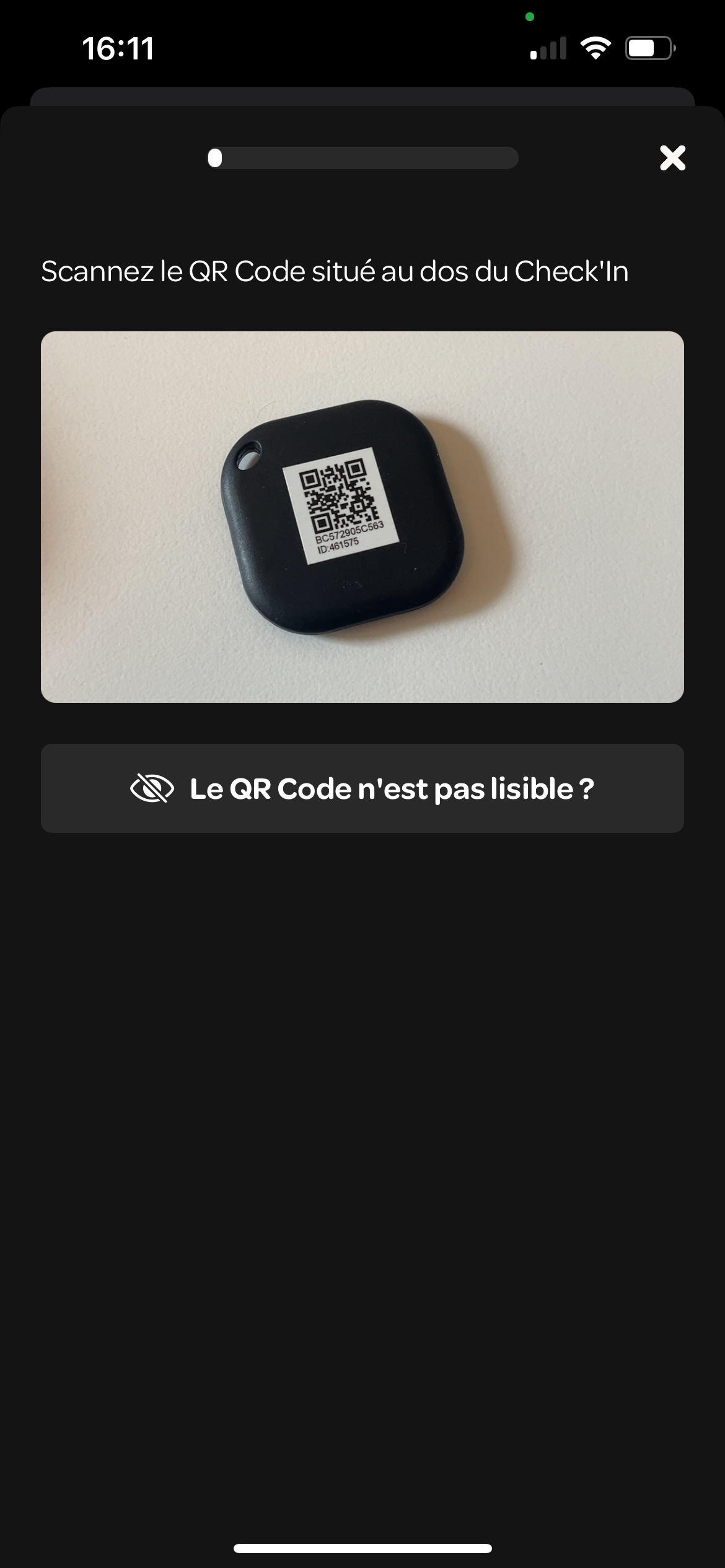The height and width of the screenshot is (1568, 725).
Task: Tap 'Le QR Code n'est pas lisible ?'
Action: pos(362,788)
